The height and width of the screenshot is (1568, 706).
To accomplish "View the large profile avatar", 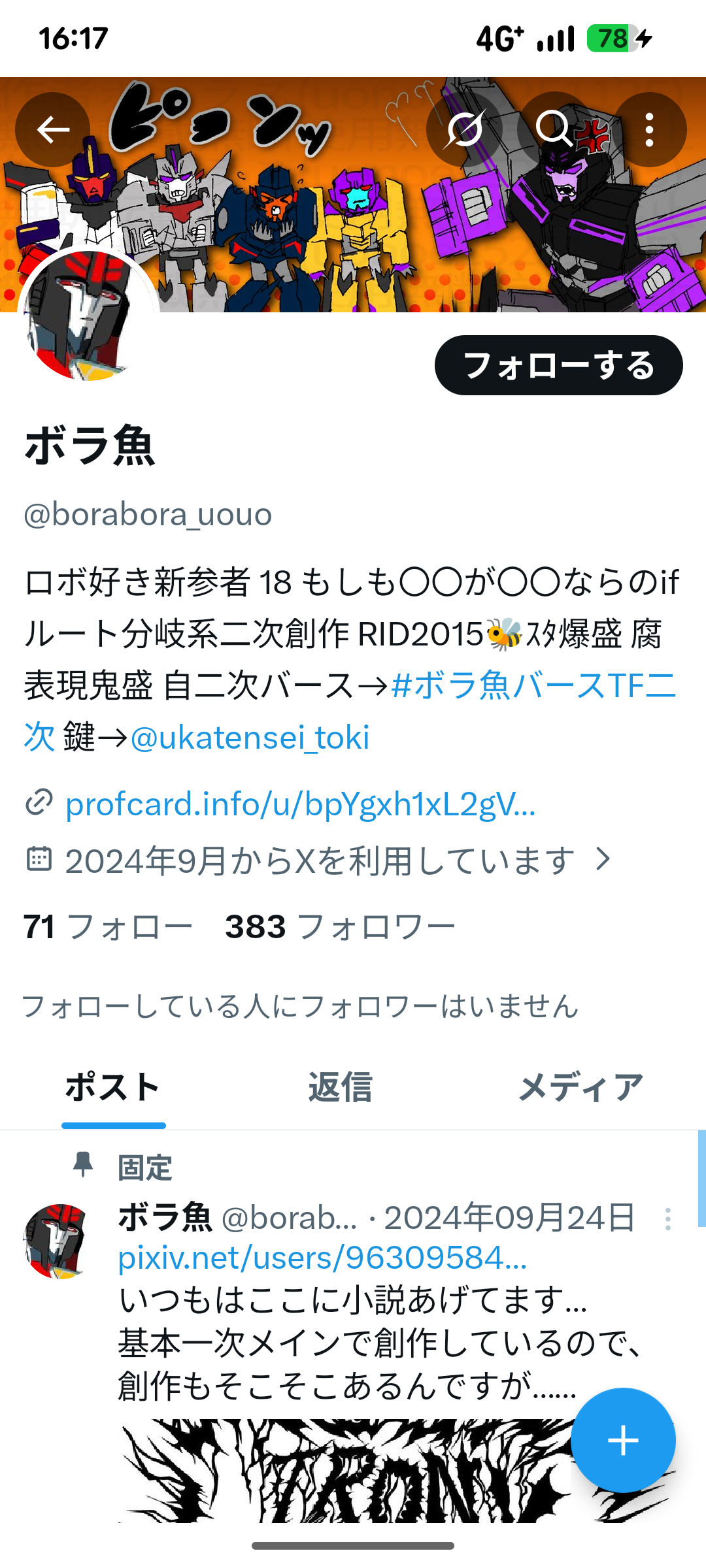I will tap(88, 316).
